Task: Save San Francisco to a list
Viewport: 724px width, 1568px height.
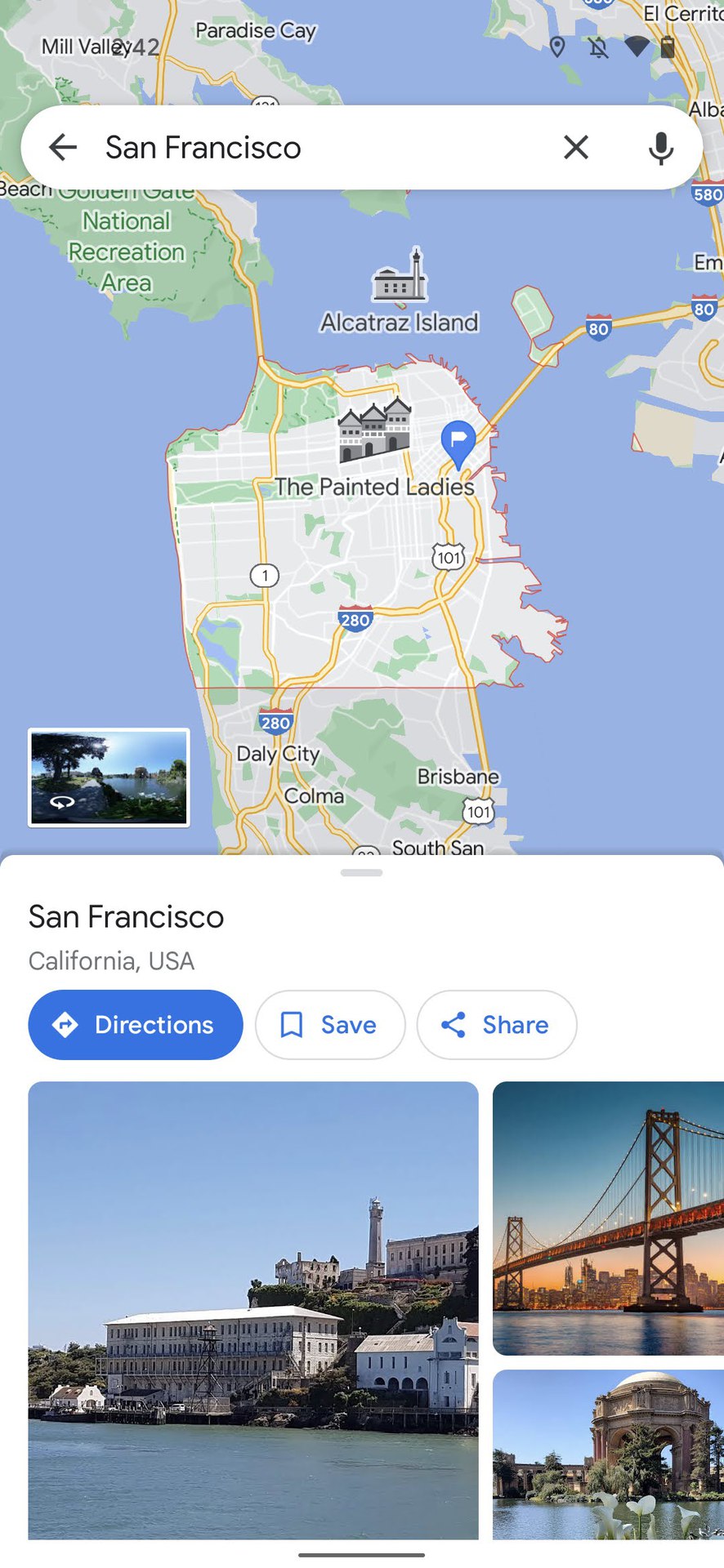Action: 329,1025
